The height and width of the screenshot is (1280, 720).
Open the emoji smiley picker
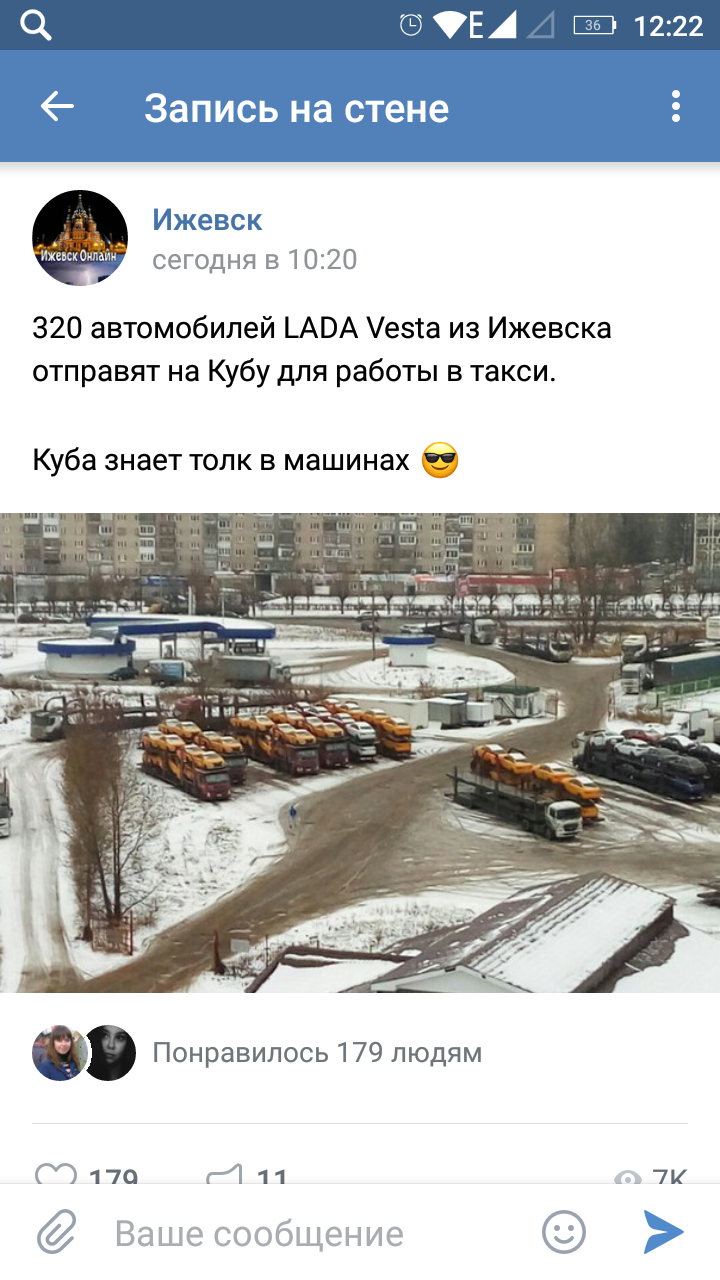tap(564, 1233)
